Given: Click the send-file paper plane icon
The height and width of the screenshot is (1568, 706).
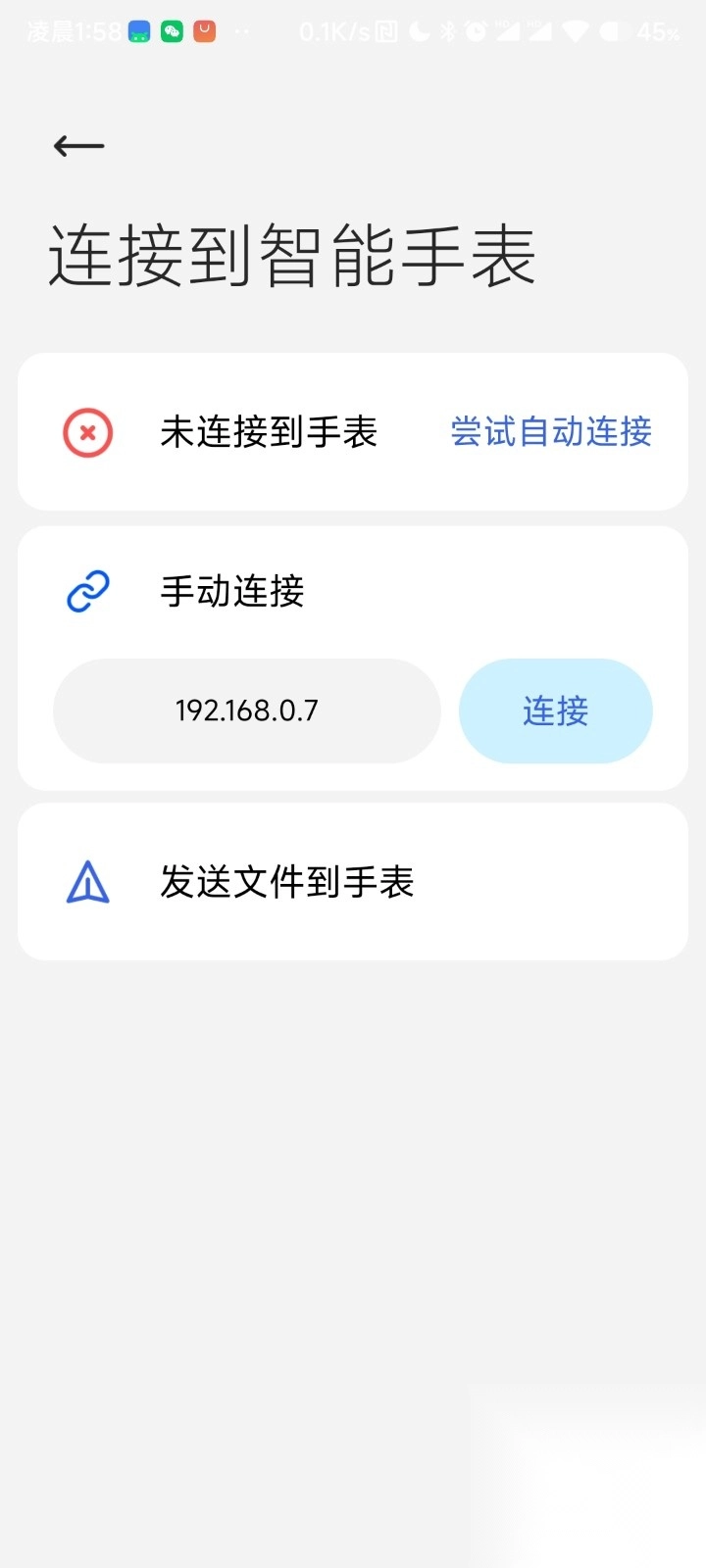Looking at the screenshot, I should [x=87, y=882].
